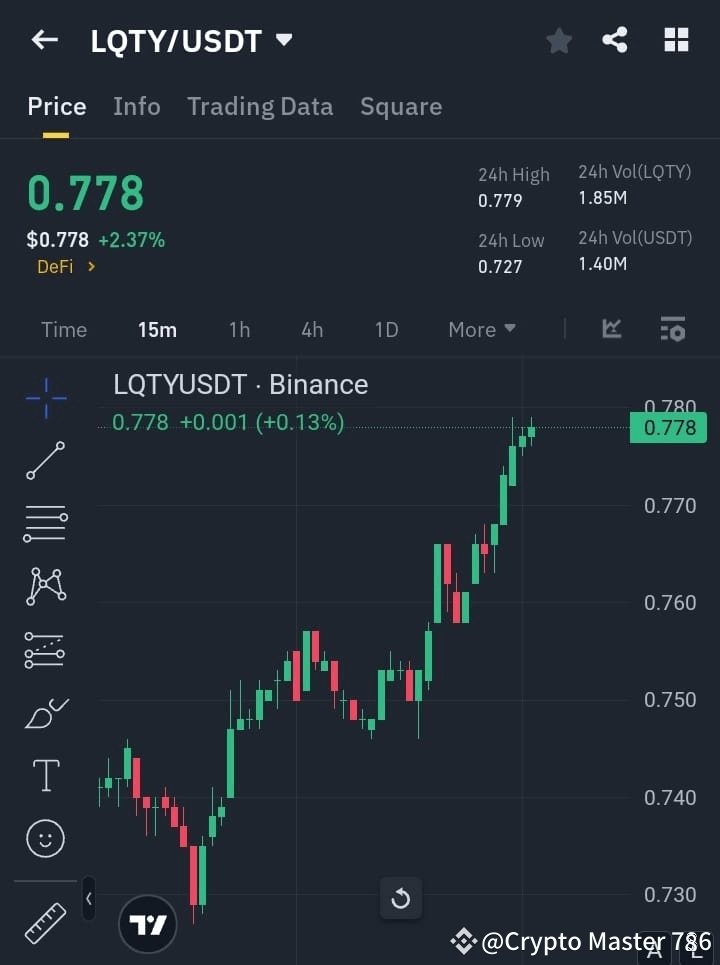The height and width of the screenshot is (965, 720).
Task: Switch to the Trading Data tab
Action: (260, 106)
